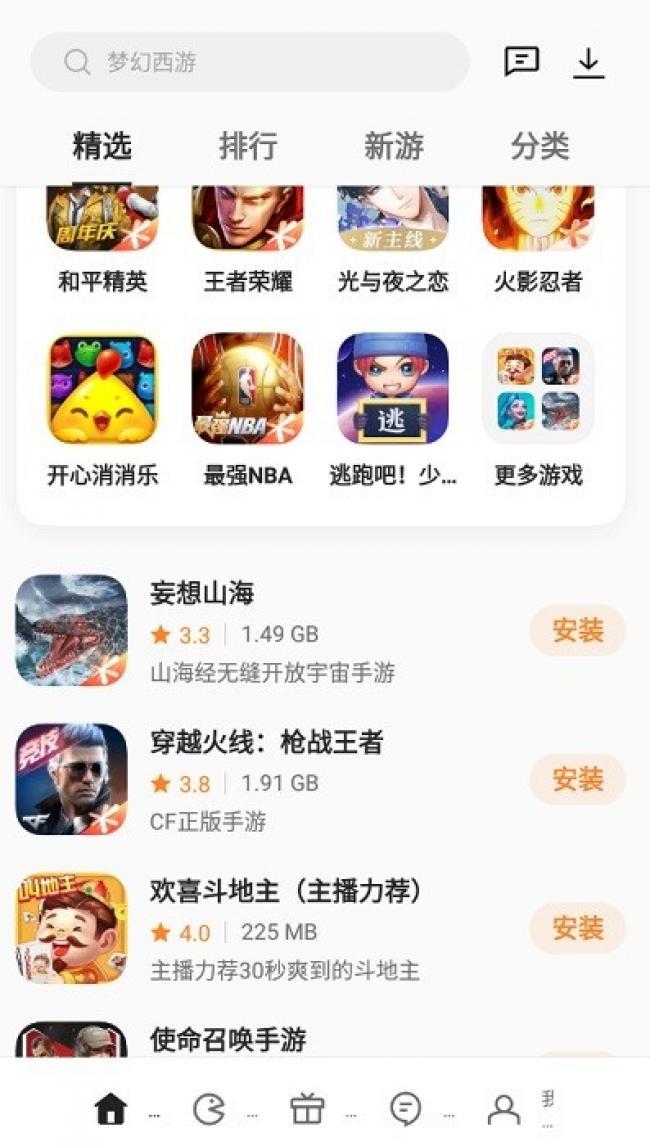Open the profile tab in bottom bar
The image size is (650, 1146).
(503, 1108)
